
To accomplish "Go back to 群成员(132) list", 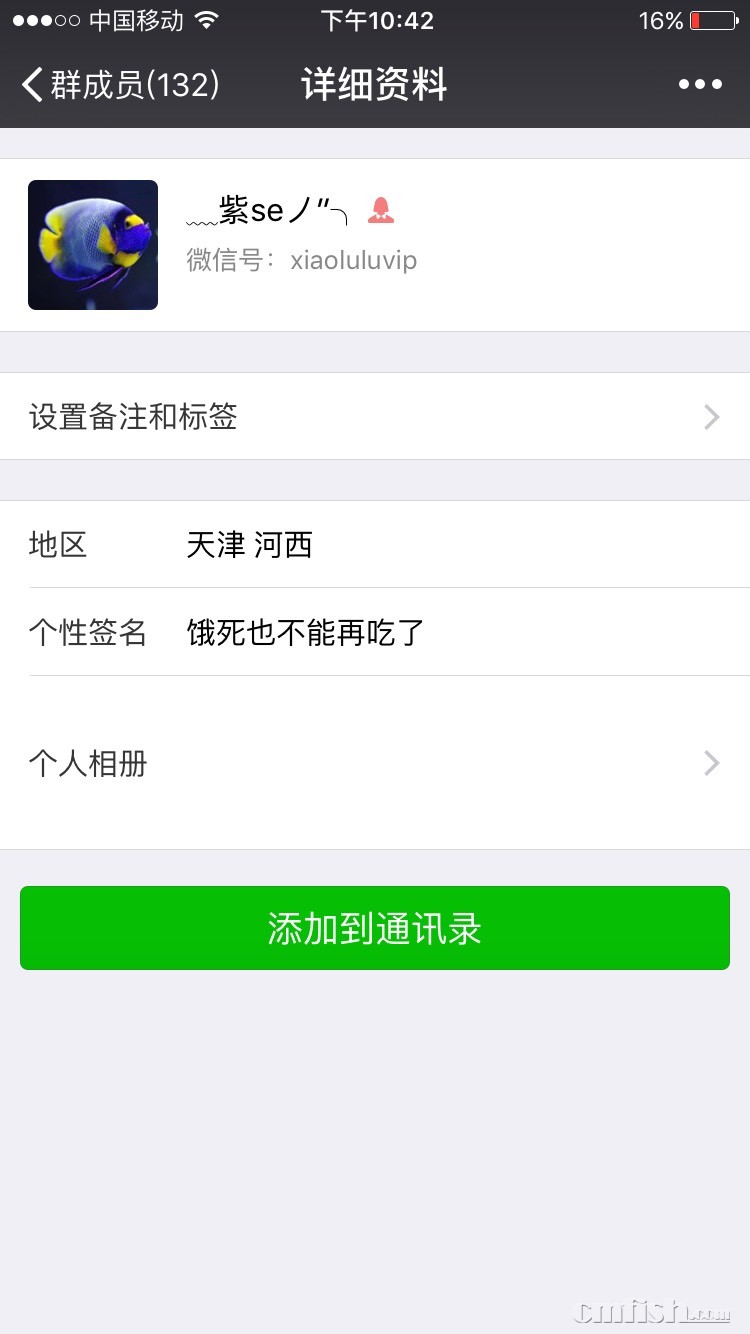I will pyautogui.click(x=120, y=85).
